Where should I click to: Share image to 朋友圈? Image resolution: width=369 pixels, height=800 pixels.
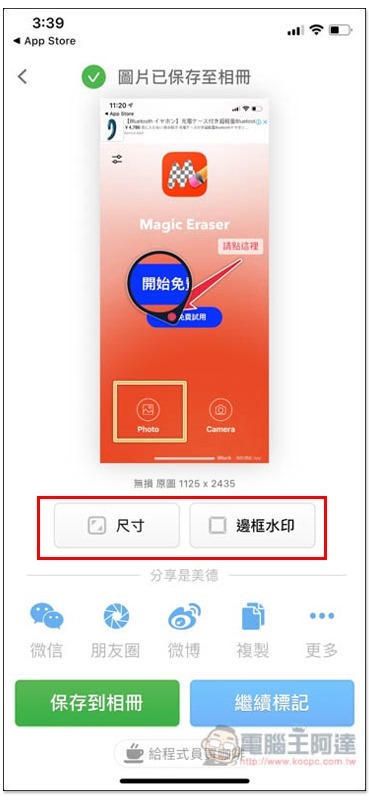point(116,630)
